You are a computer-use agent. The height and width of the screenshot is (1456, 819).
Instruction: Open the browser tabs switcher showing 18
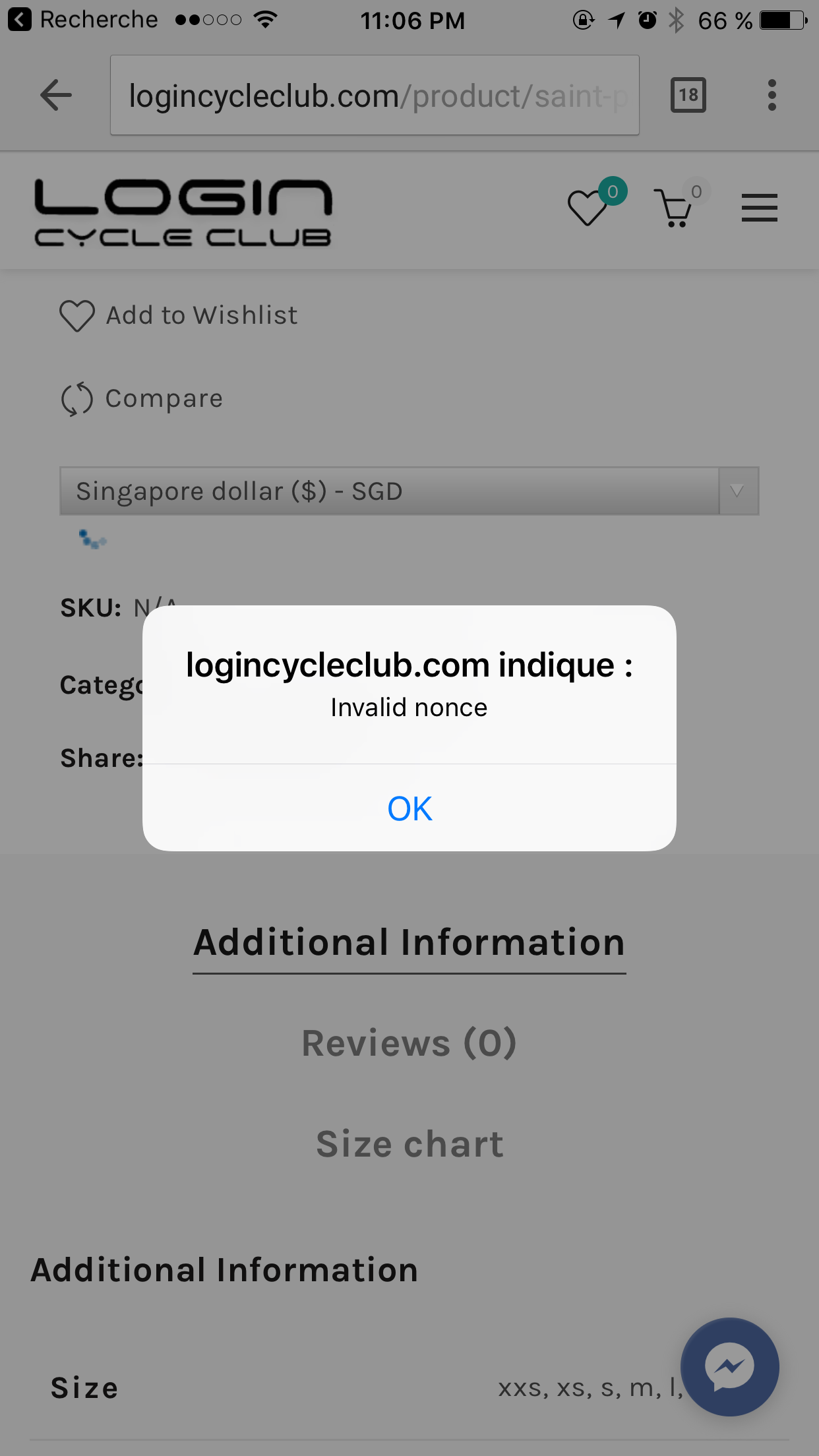(688, 96)
